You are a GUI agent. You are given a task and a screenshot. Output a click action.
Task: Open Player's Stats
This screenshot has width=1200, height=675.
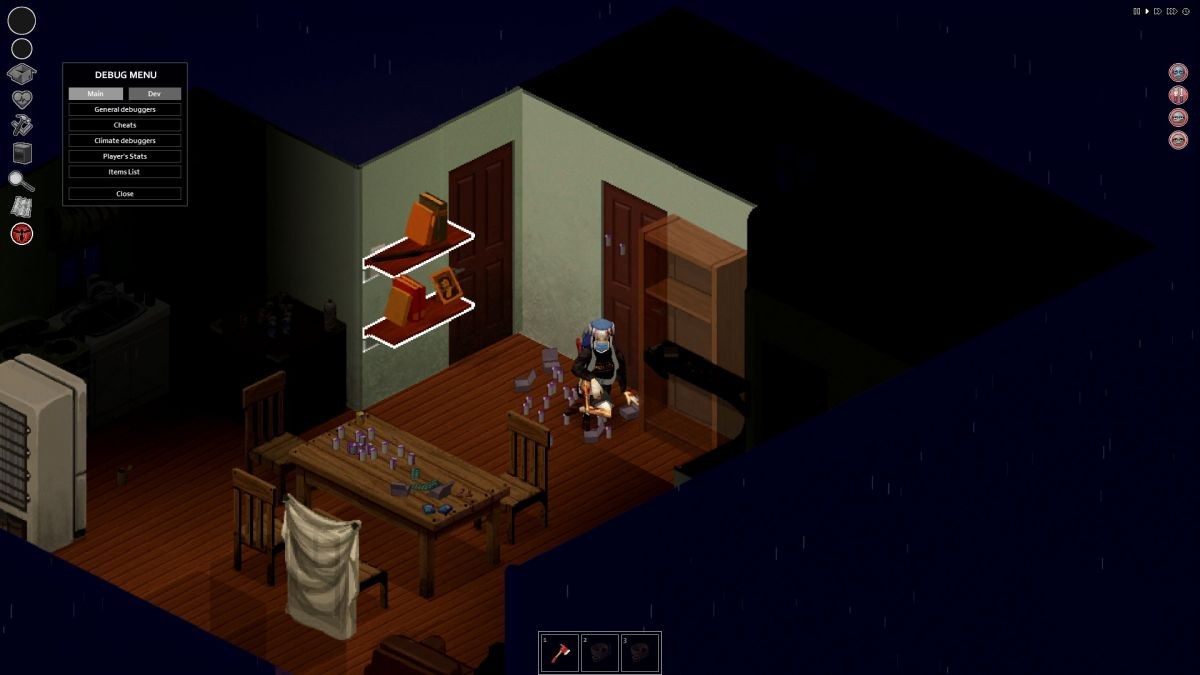[x=125, y=156]
